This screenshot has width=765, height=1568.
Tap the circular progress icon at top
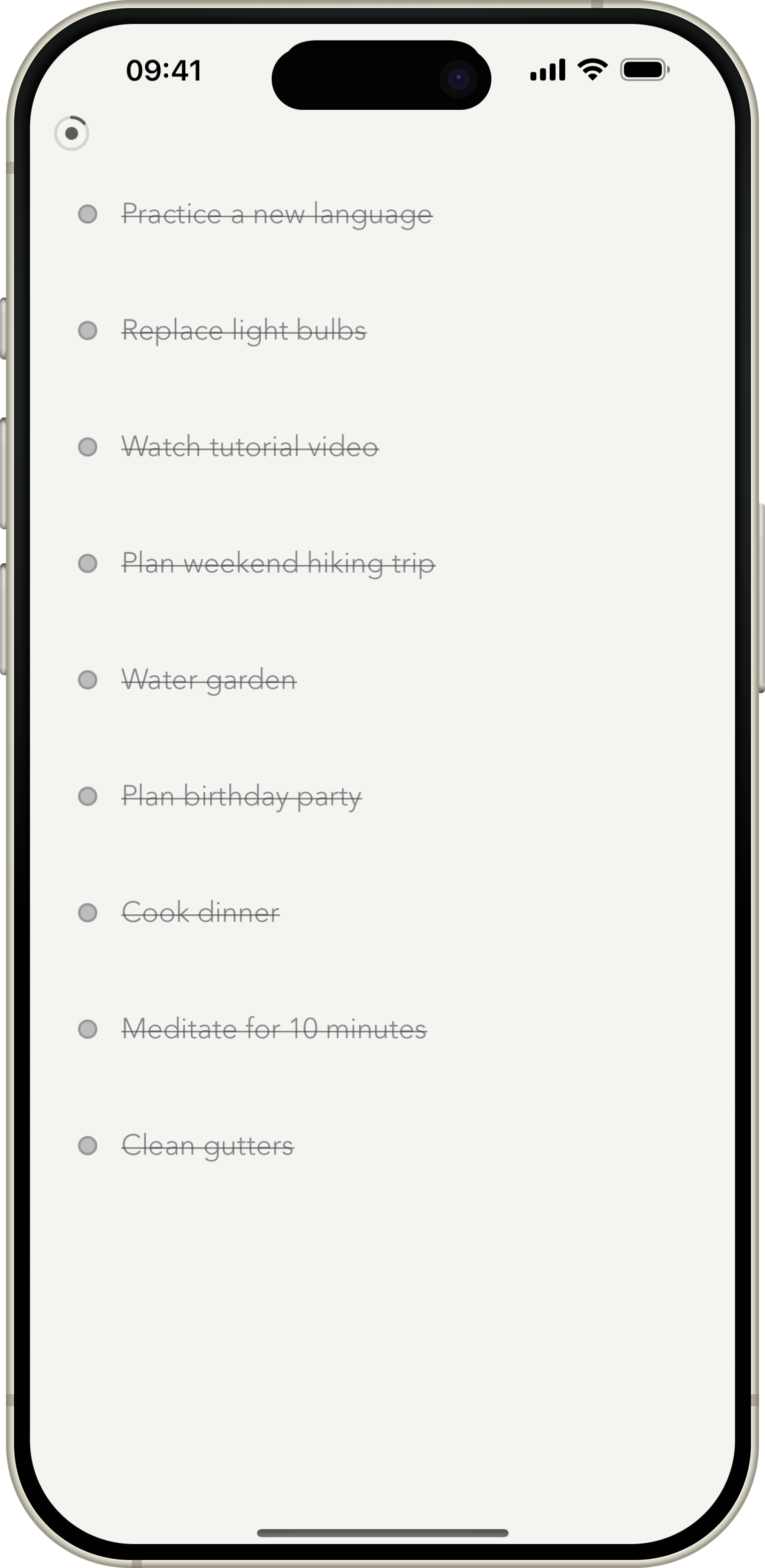tap(72, 133)
